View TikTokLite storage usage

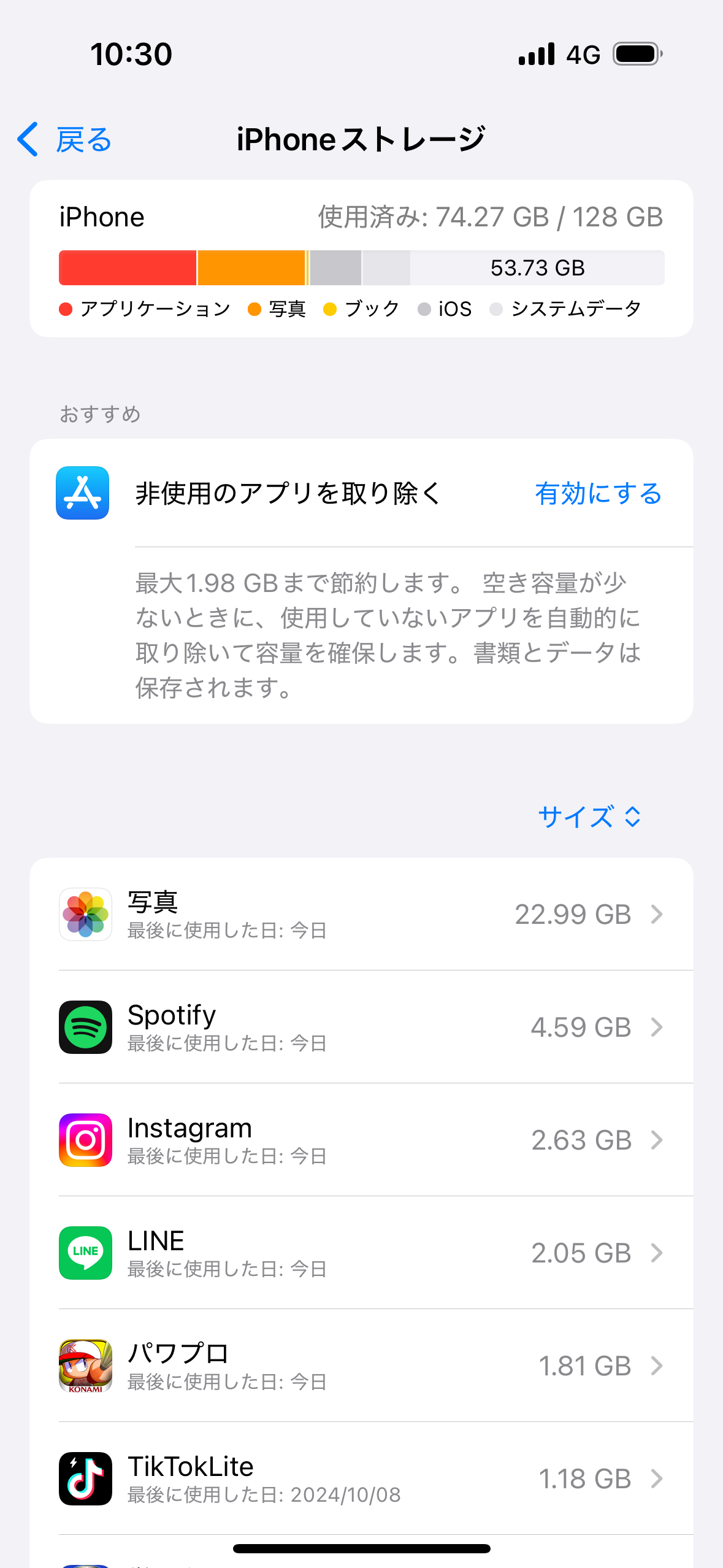(x=361, y=1478)
